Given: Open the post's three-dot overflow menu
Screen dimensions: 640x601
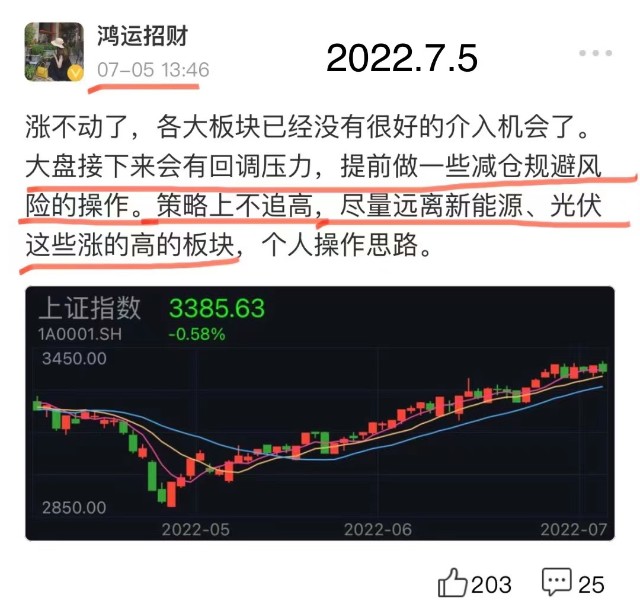Looking at the screenshot, I should (596, 53).
